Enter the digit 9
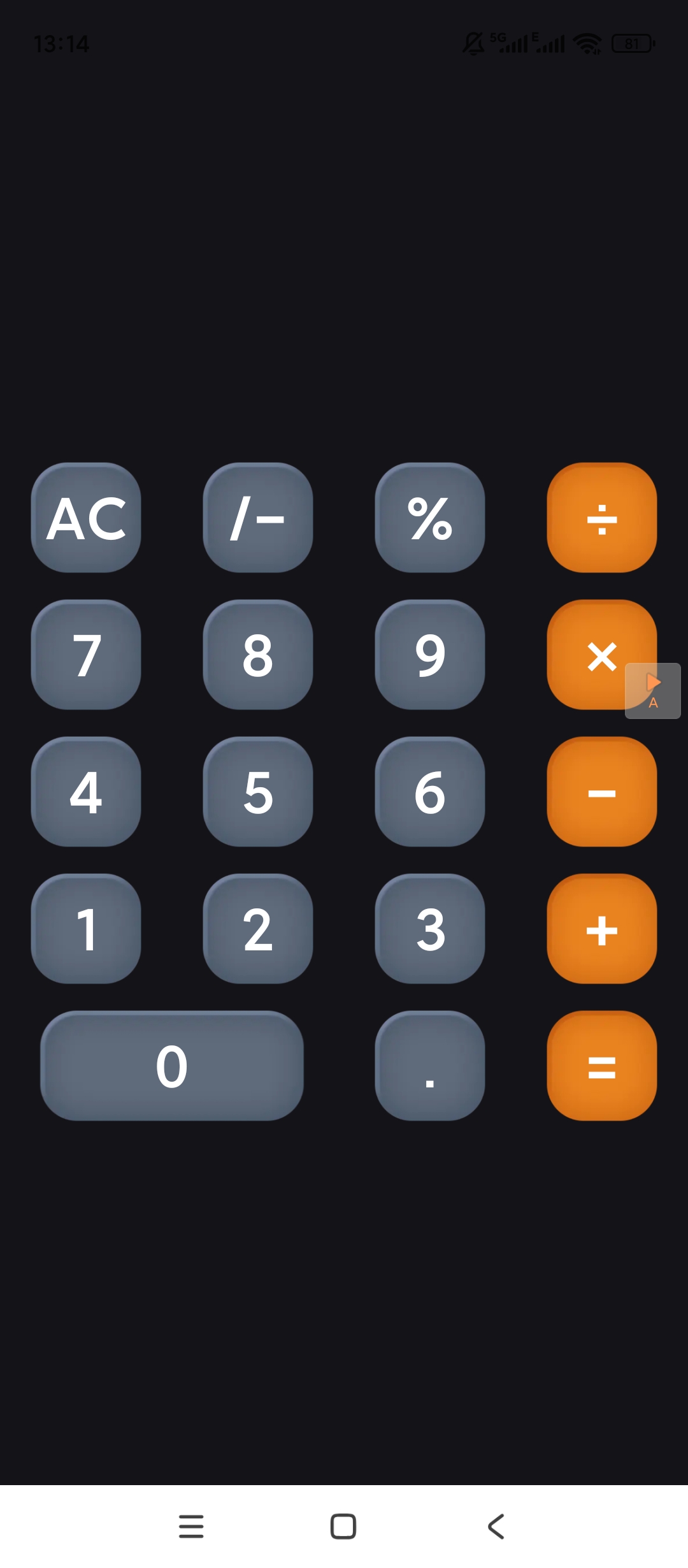688x1568 pixels. (430, 655)
